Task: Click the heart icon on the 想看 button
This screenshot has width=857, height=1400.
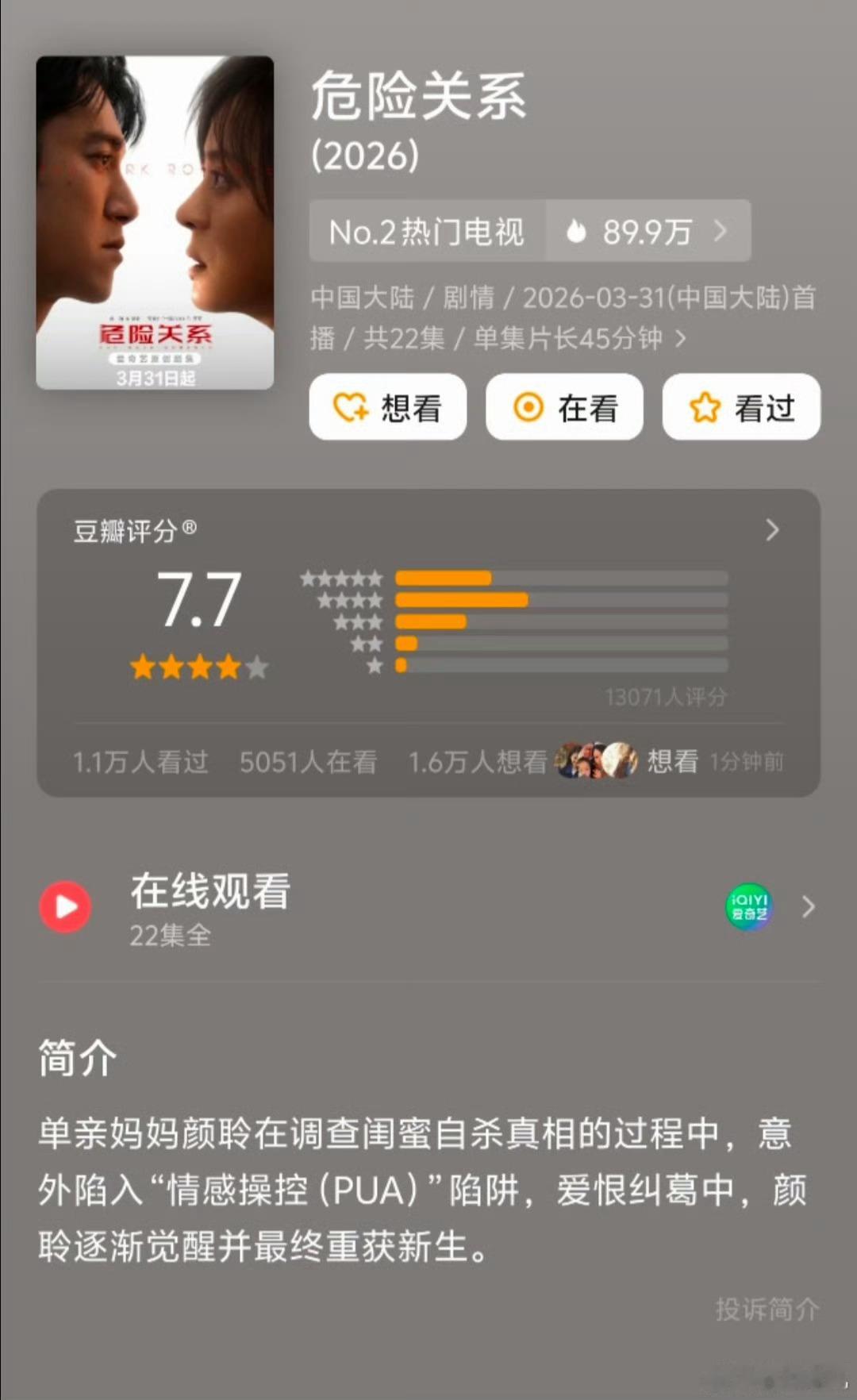Action: (x=352, y=407)
